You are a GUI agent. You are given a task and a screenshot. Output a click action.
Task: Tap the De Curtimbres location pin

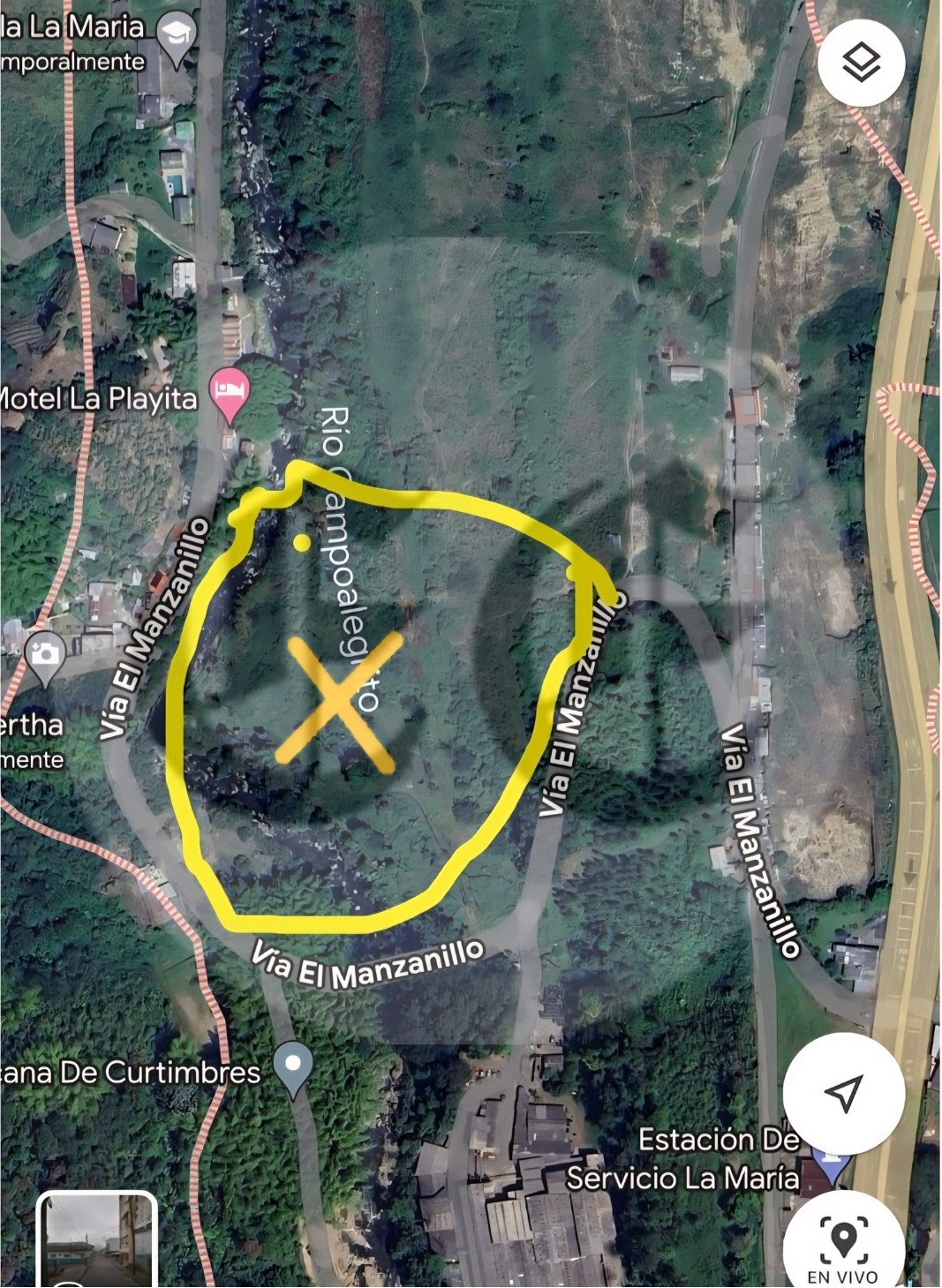tap(294, 1067)
